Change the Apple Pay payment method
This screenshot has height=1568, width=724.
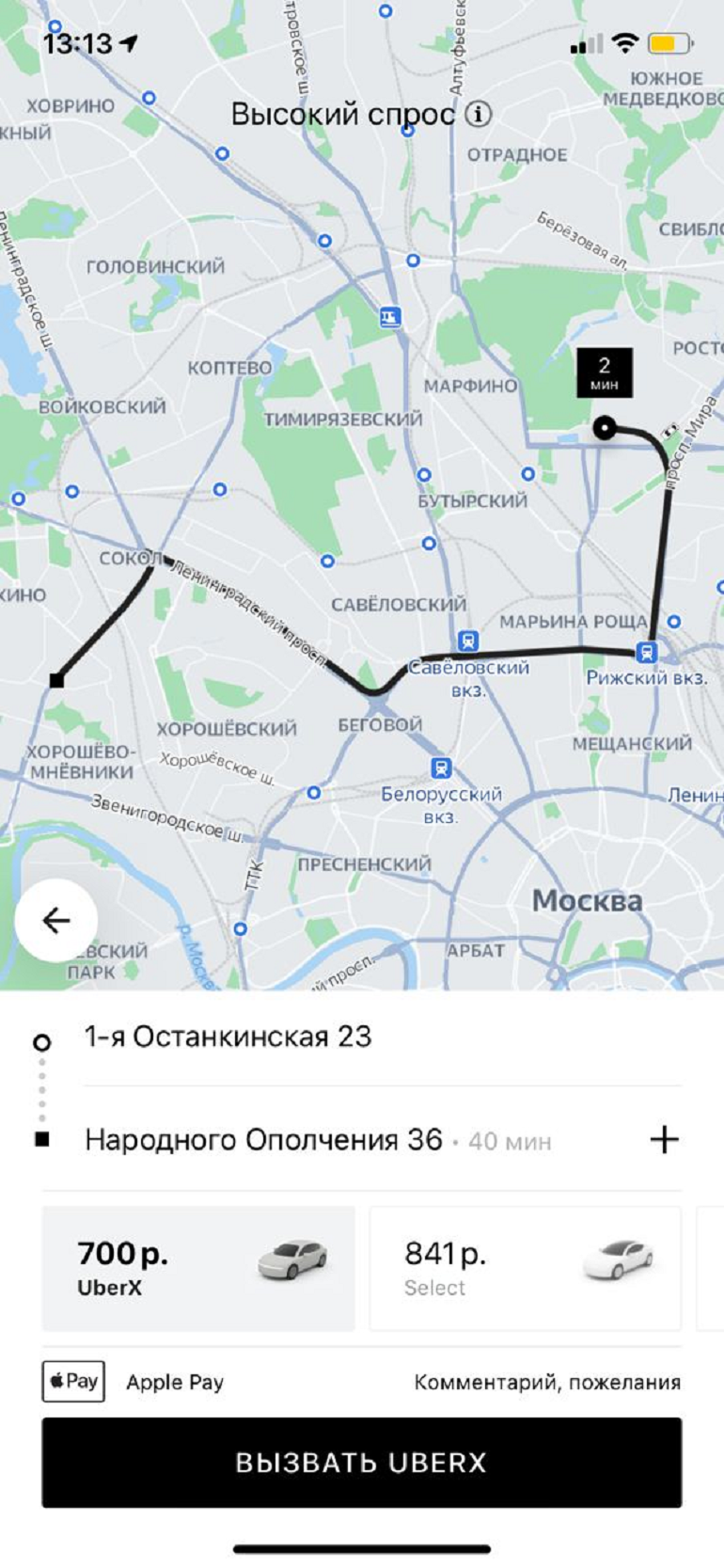tap(132, 1382)
